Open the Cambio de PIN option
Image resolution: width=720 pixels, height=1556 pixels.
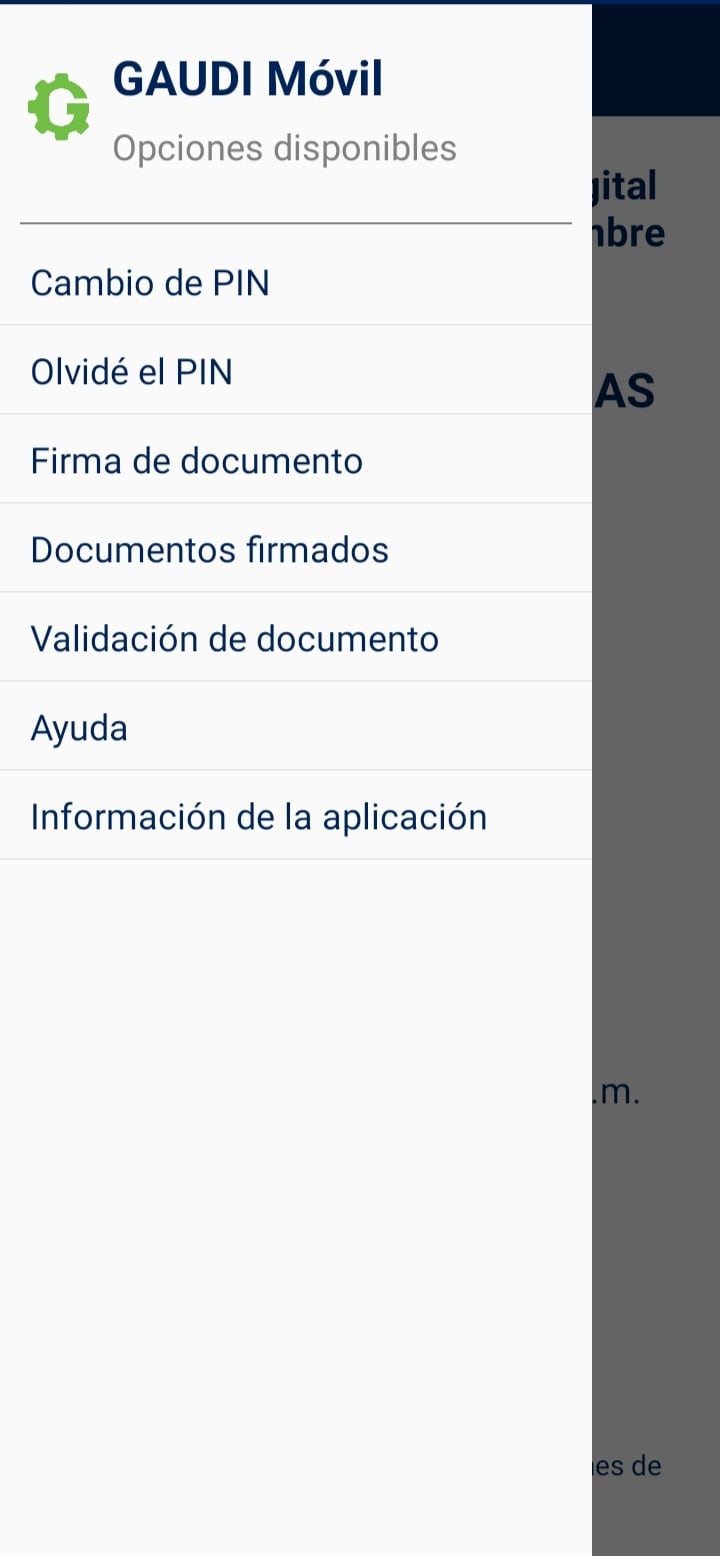click(150, 283)
